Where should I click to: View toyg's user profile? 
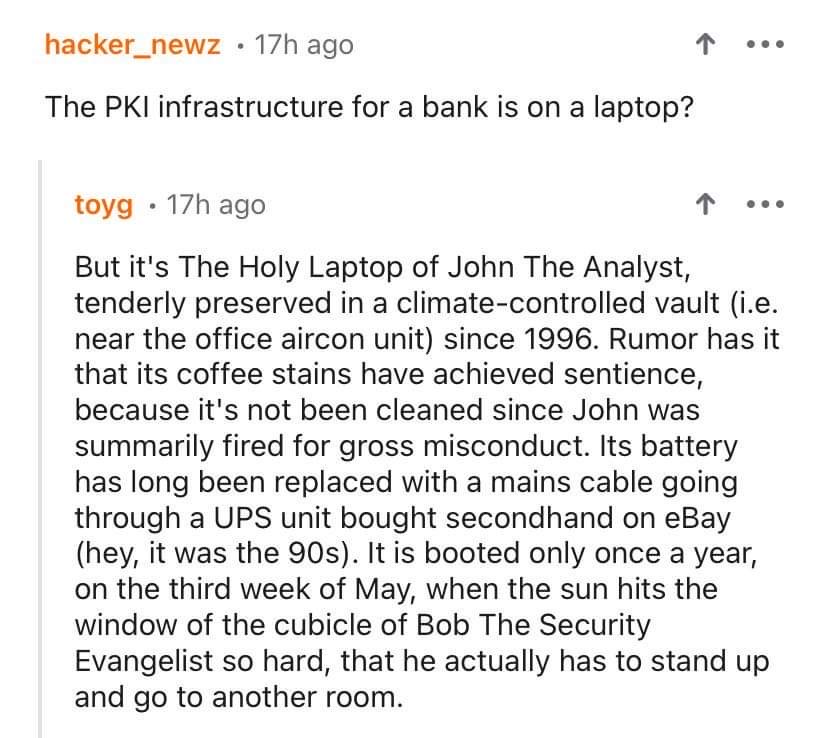(103, 205)
